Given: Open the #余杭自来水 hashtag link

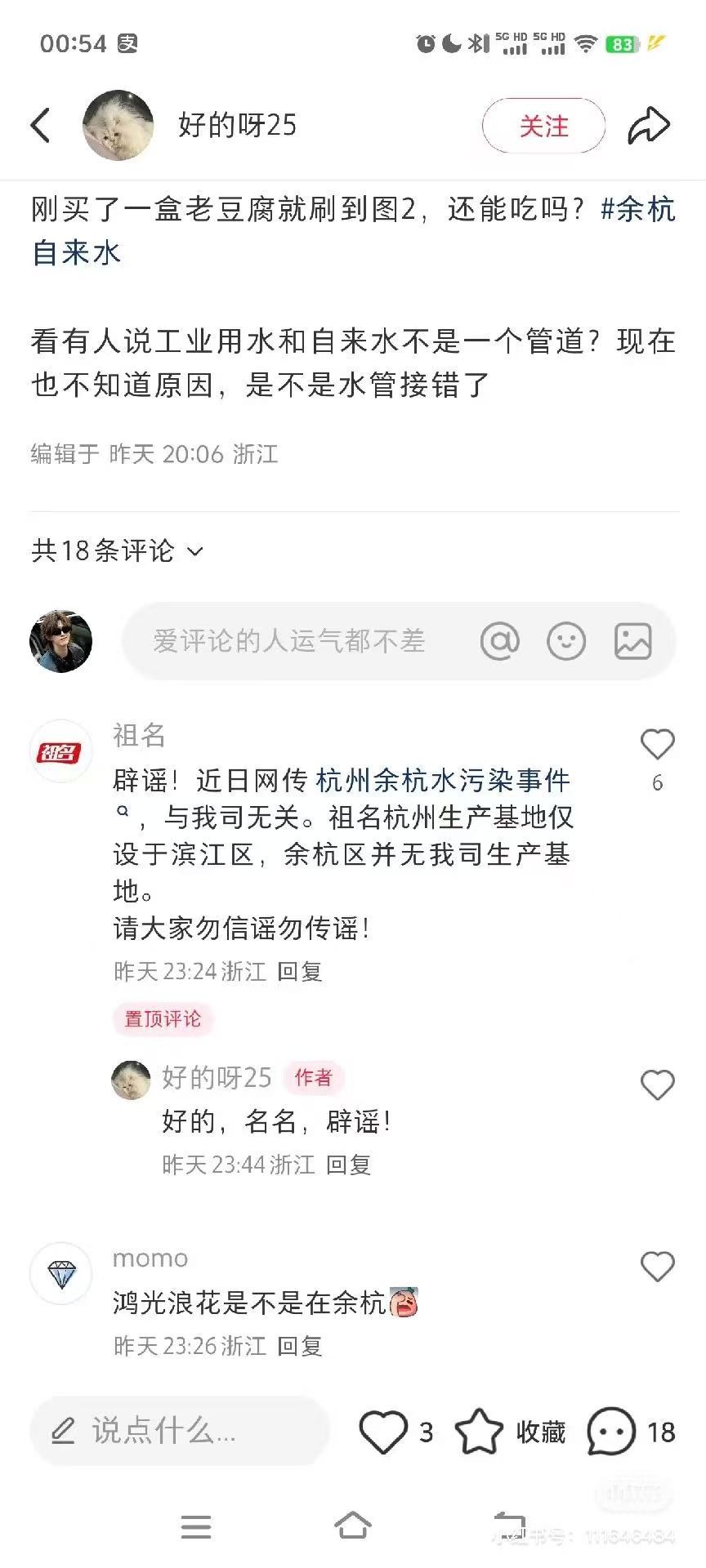Looking at the screenshot, I should (x=353, y=231).
